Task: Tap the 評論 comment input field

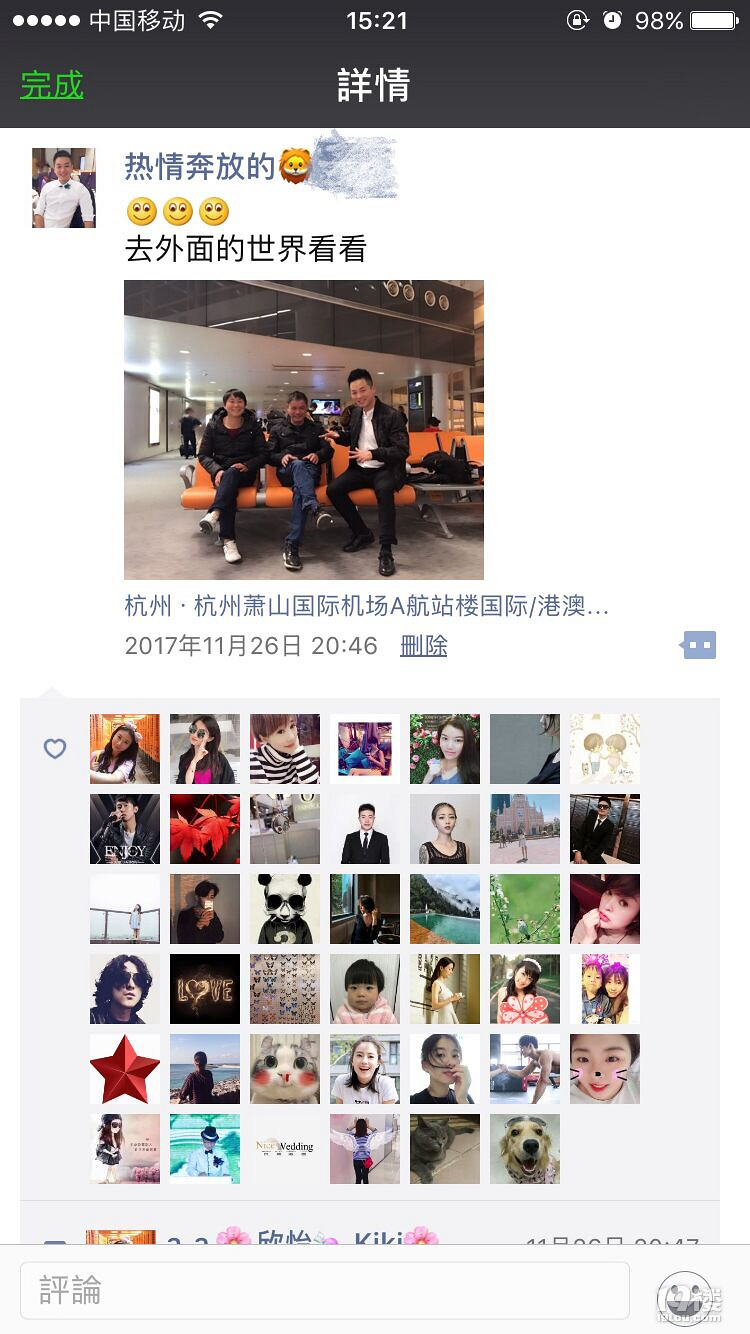Action: pos(324,1290)
